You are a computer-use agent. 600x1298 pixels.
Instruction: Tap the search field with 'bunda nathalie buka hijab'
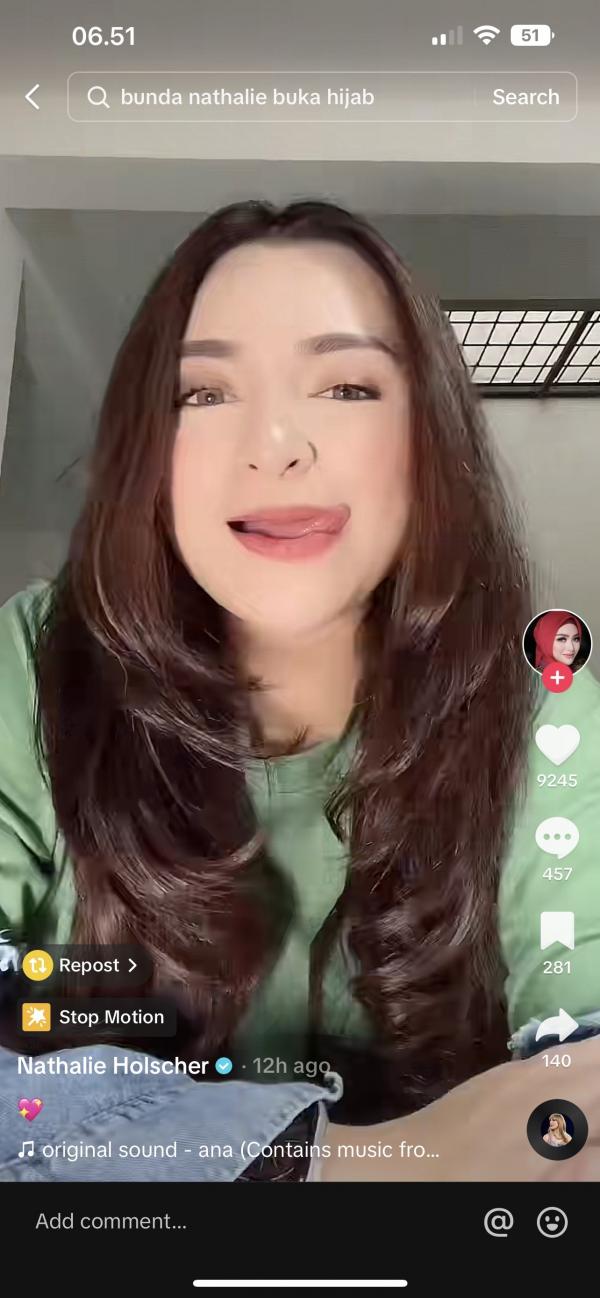tap(270, 97)
